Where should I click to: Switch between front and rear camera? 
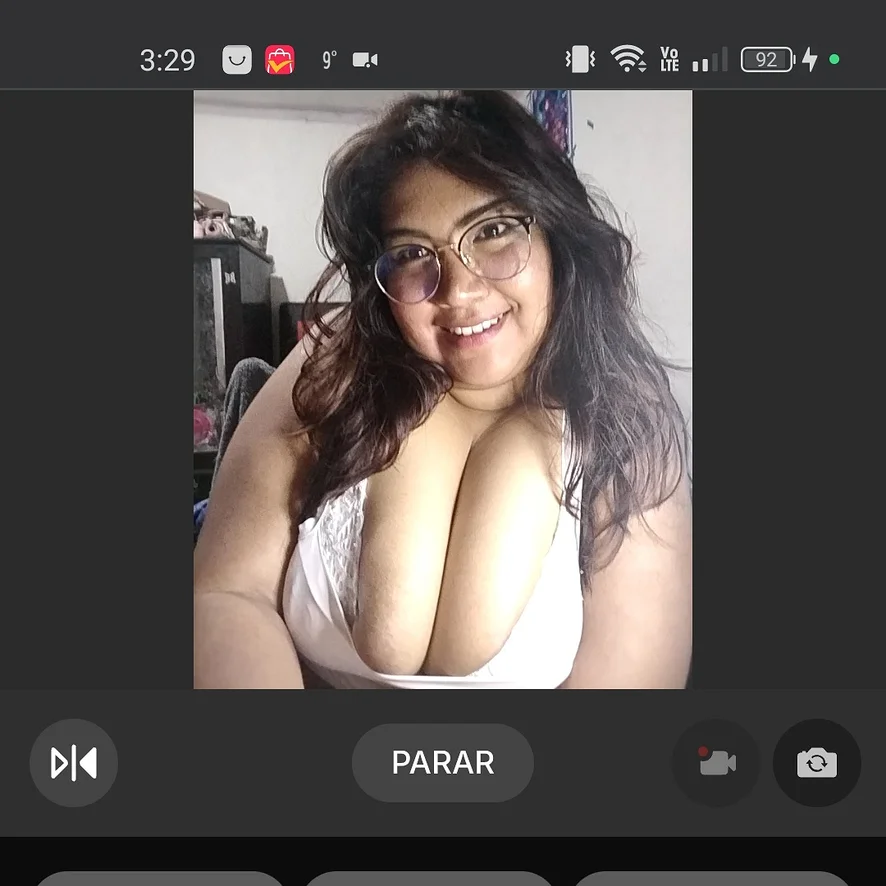click(816, 763)
